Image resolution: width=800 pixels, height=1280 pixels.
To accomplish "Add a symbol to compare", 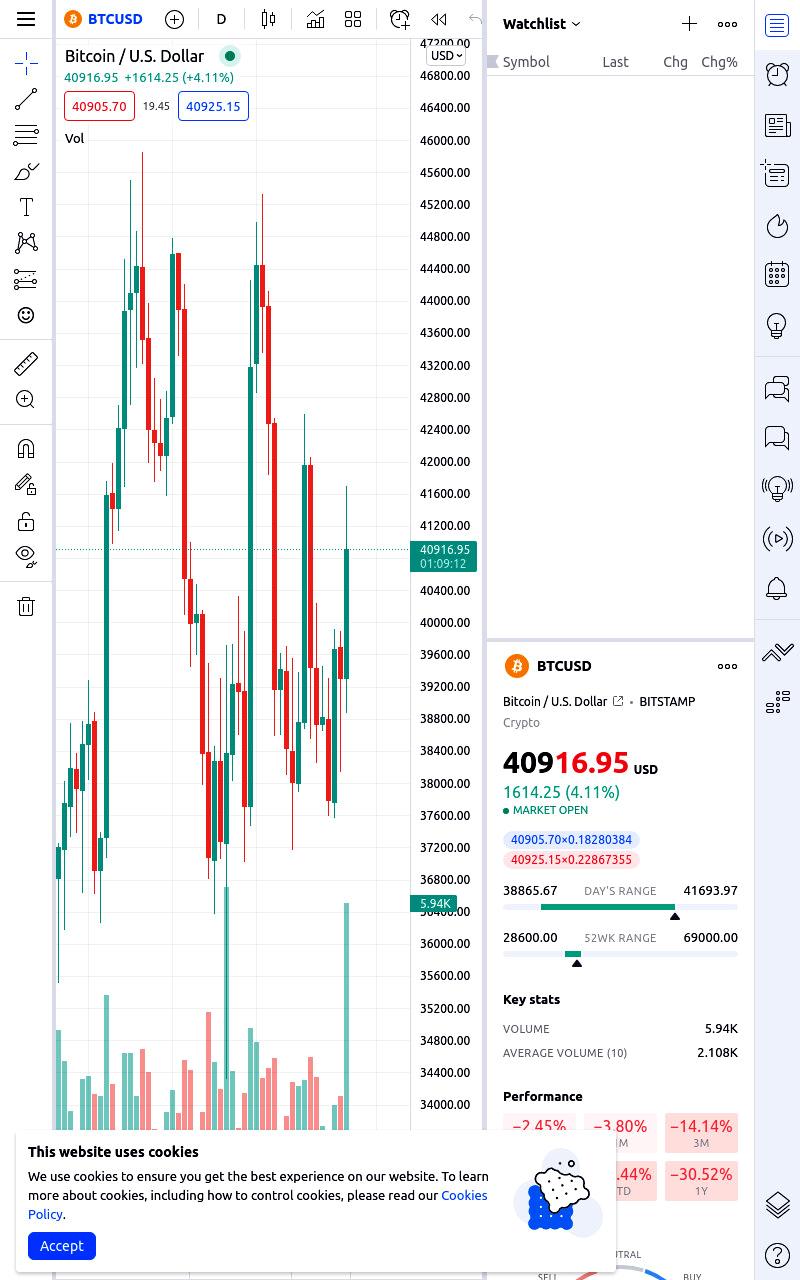I will pyautogui.click(x=174, y=19).
